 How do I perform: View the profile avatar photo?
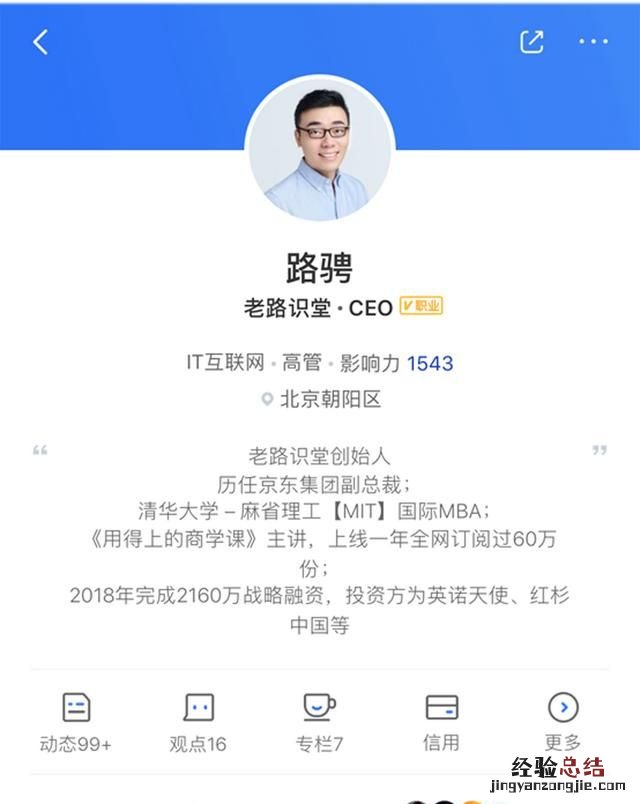coord(320,150)
